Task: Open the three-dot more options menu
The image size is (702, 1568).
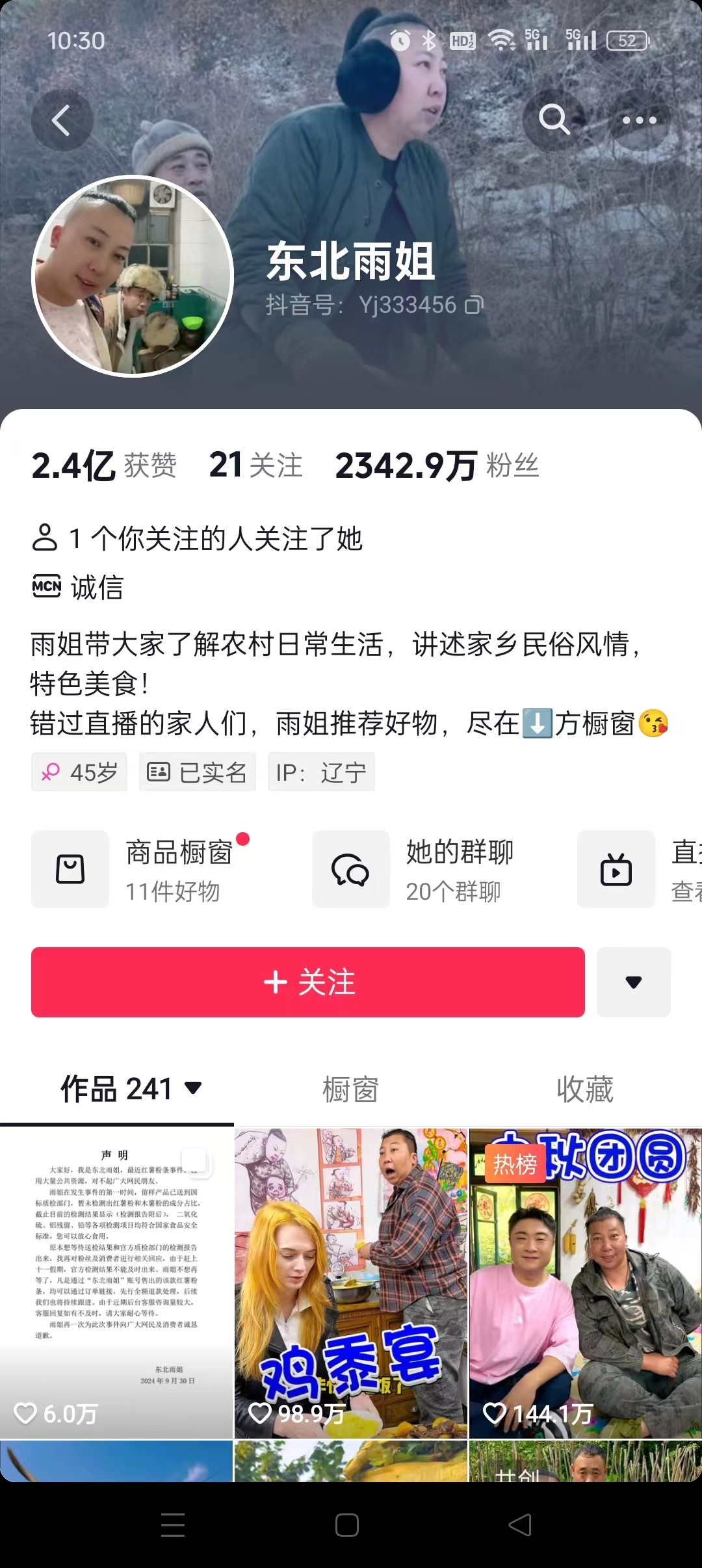Action: pyautogui.click(x=639, y=120)
